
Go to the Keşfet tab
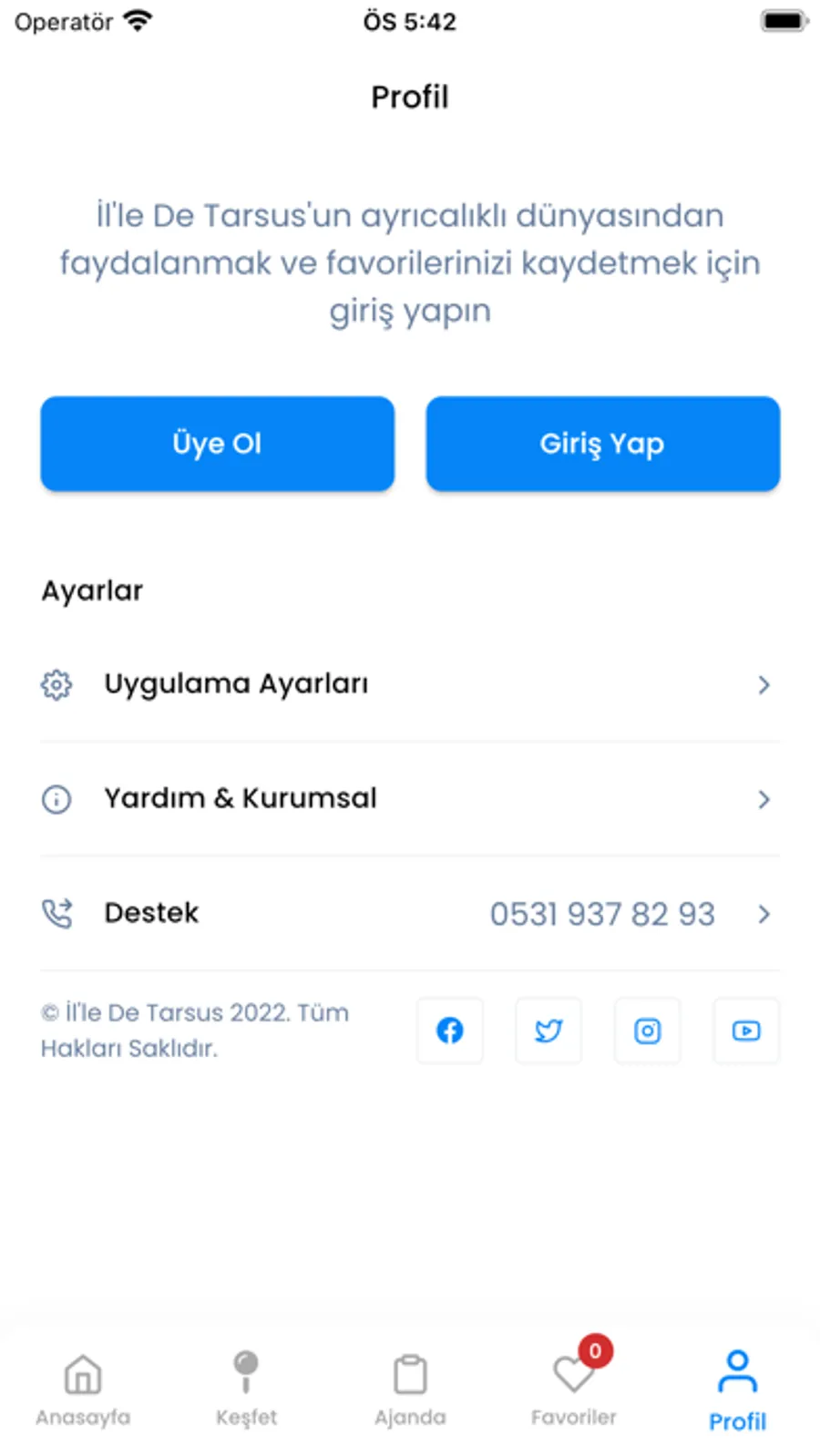[246, 1389]
